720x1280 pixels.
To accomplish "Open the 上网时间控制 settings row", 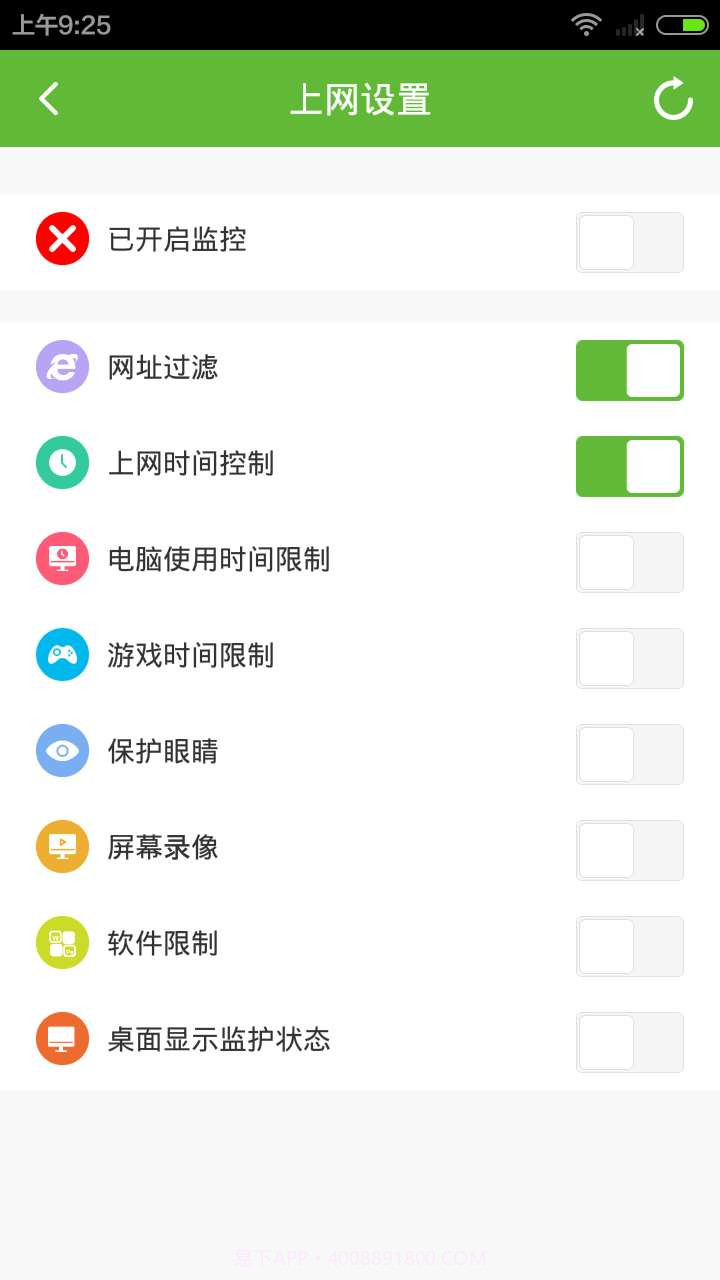I will tap(300, 463).
